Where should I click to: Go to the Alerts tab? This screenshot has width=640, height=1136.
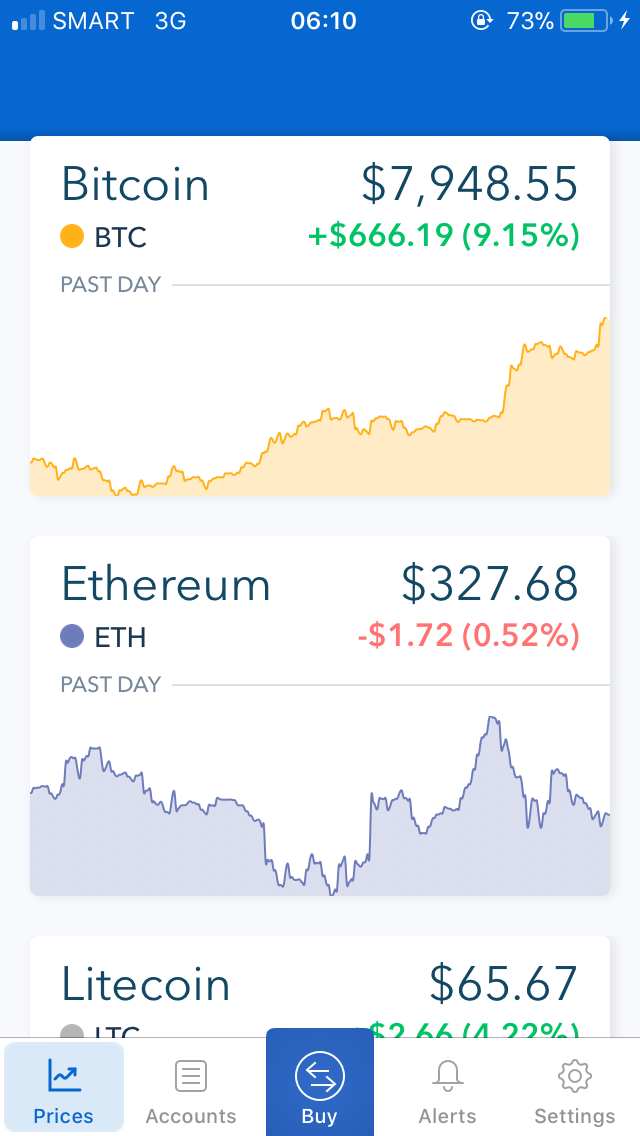[x=447, y=1087]
